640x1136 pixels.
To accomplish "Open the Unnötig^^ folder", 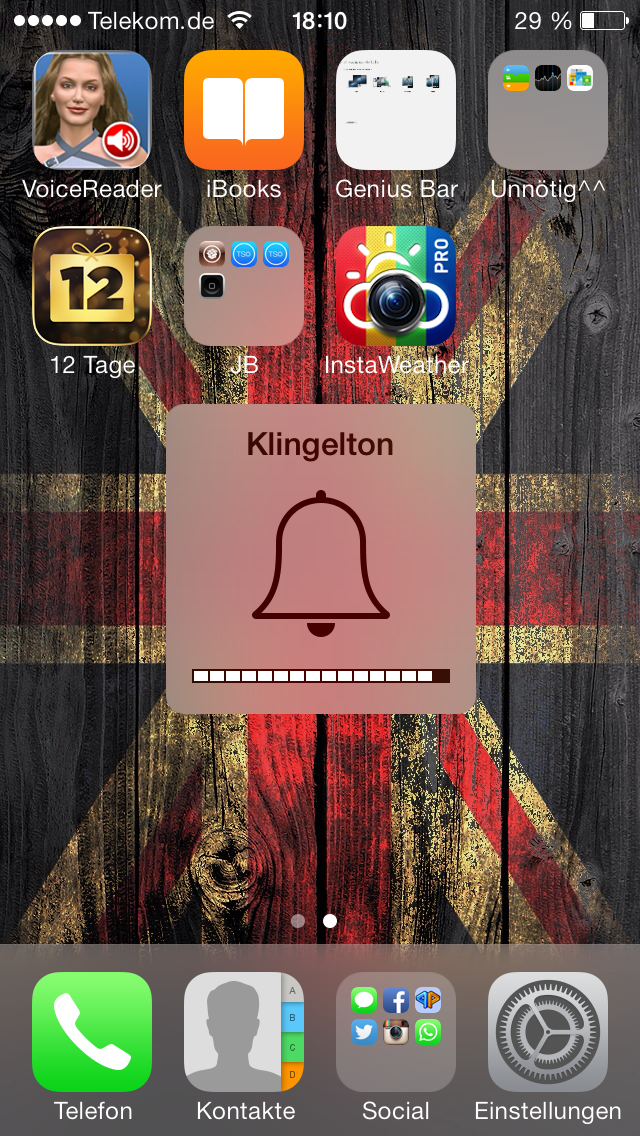I will [548, 109].
